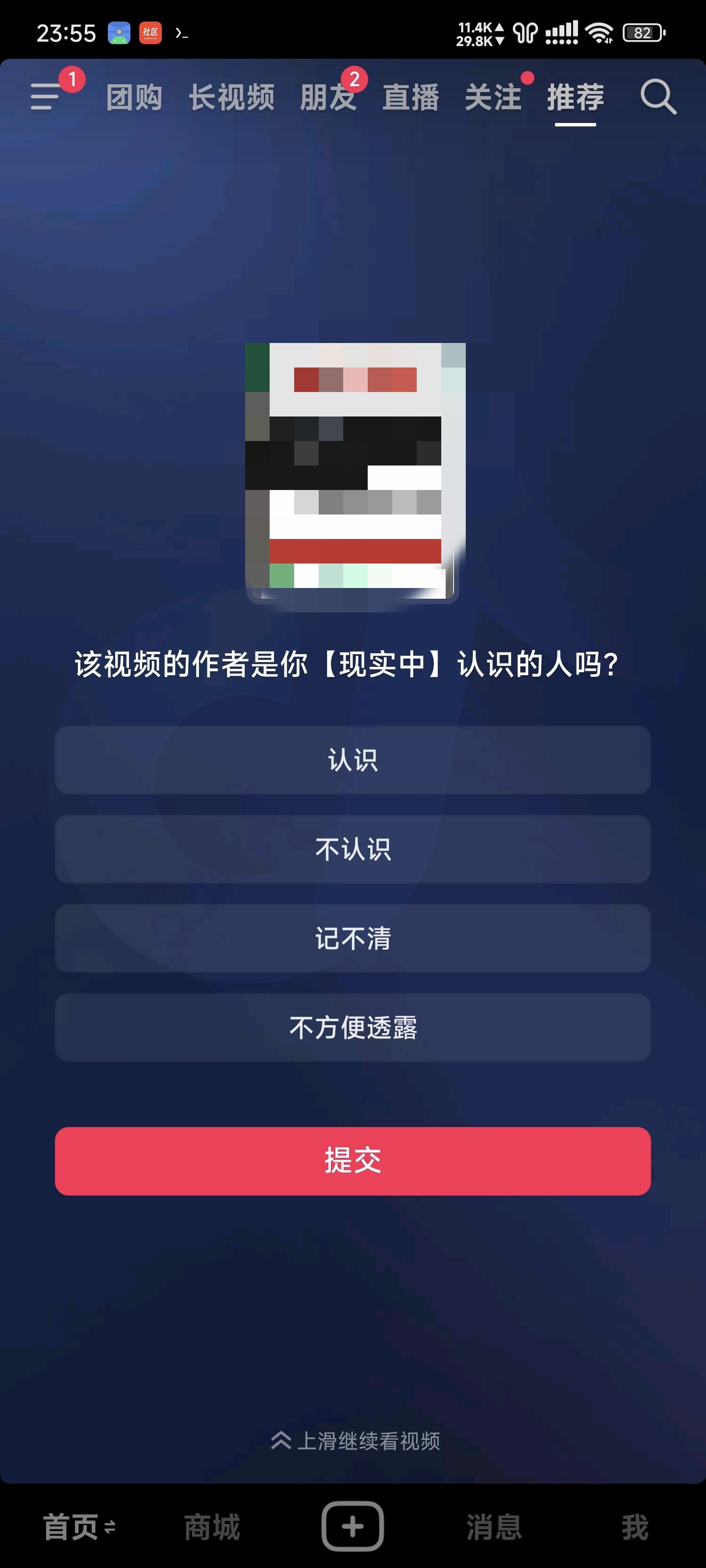Screen dimensions: 706x1568
Task: Switch to the 长视频 tab
Action: [x=231, y=98]
